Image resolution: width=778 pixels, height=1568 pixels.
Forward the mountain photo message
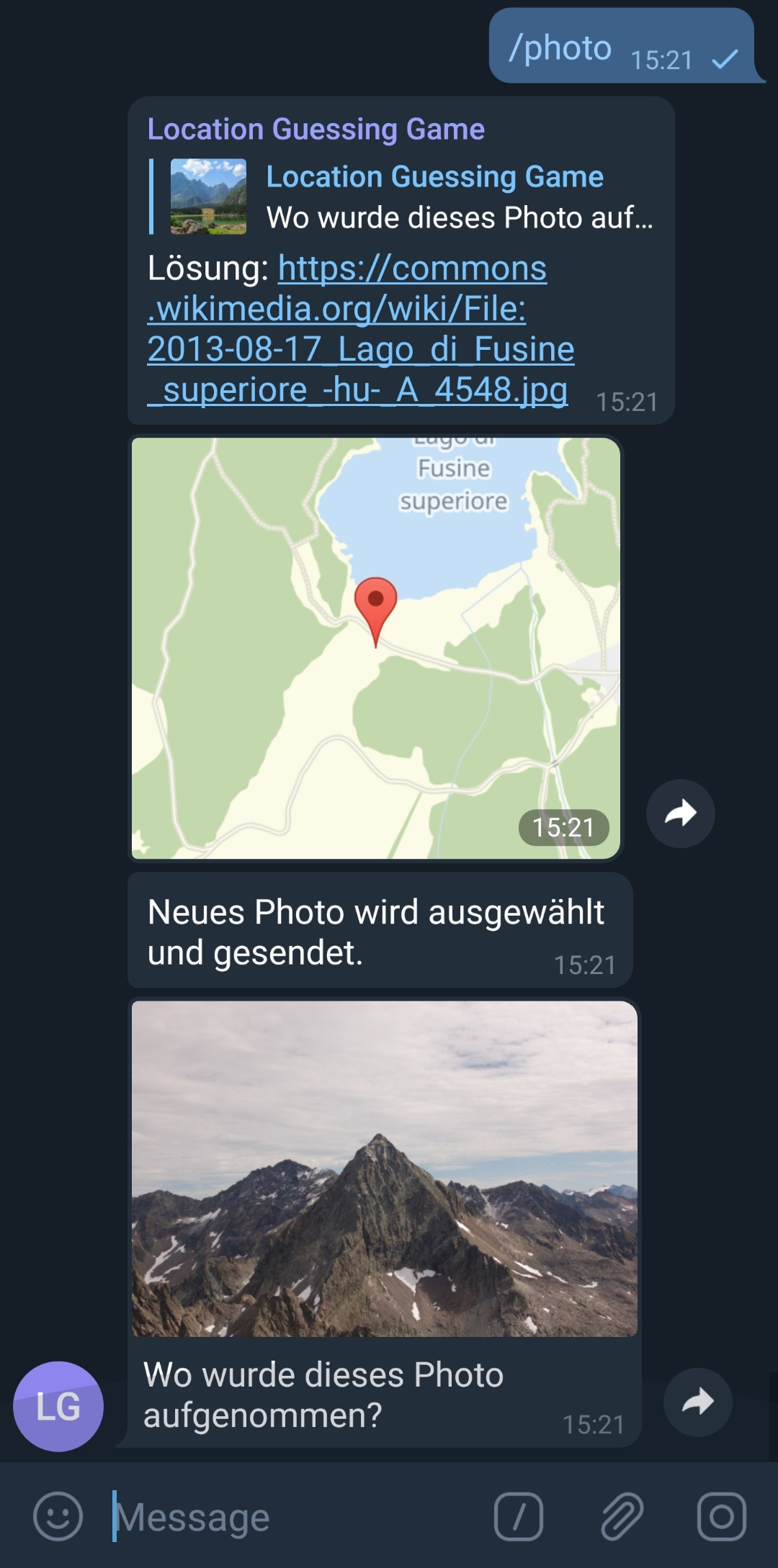point(697,1402)
